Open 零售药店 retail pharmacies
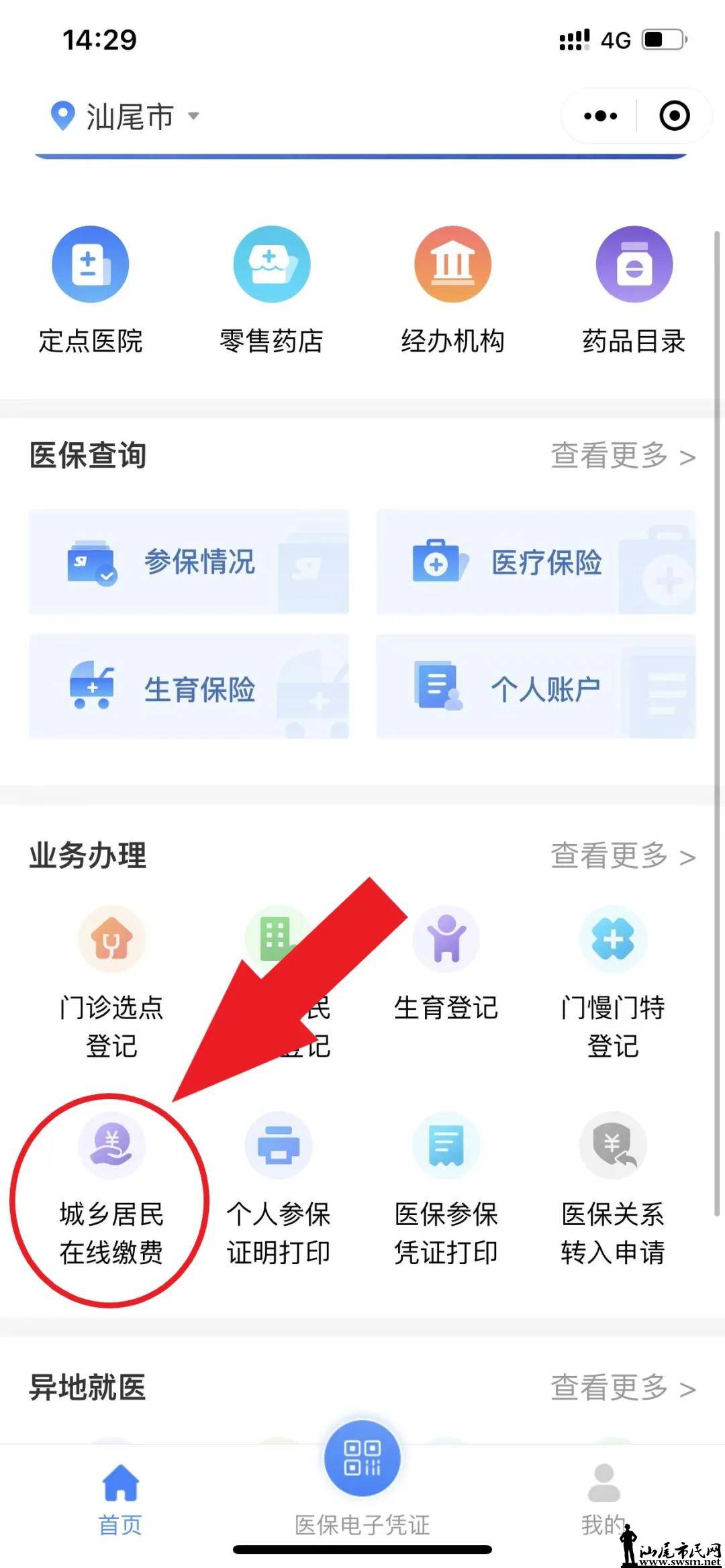Image resolution: width=725 pixels, height=1568 pixels. [271, 290]
